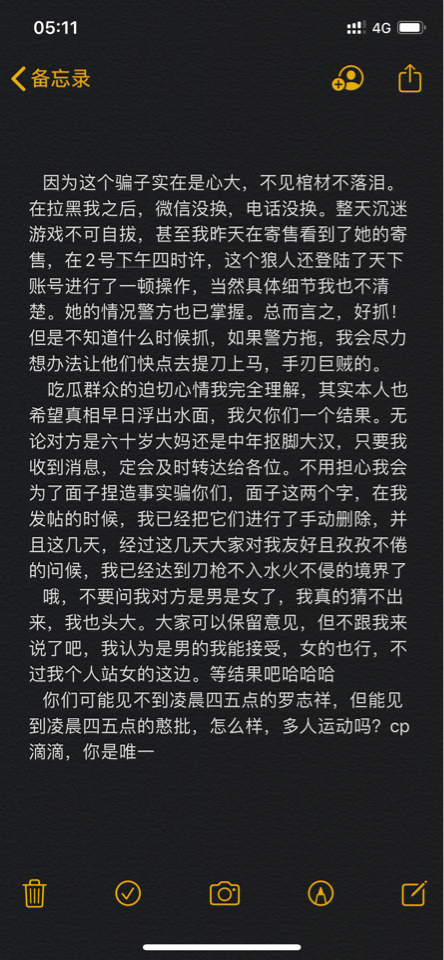Go back to 备忘录 list

click(51, 79)
